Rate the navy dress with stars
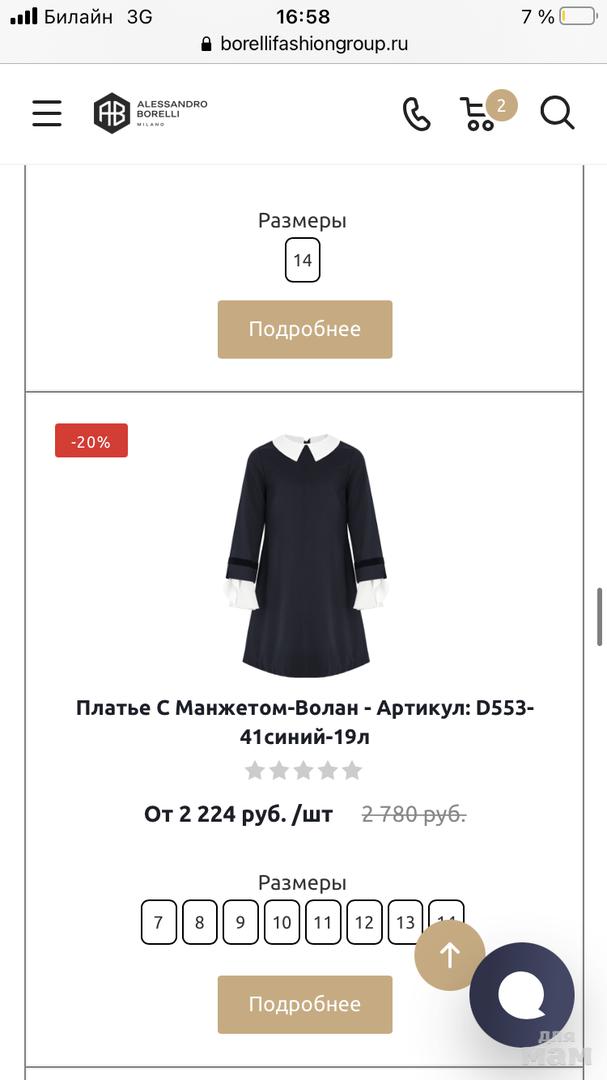The width and height of the screenshot is (607, 1080). (x=303, y=771)
